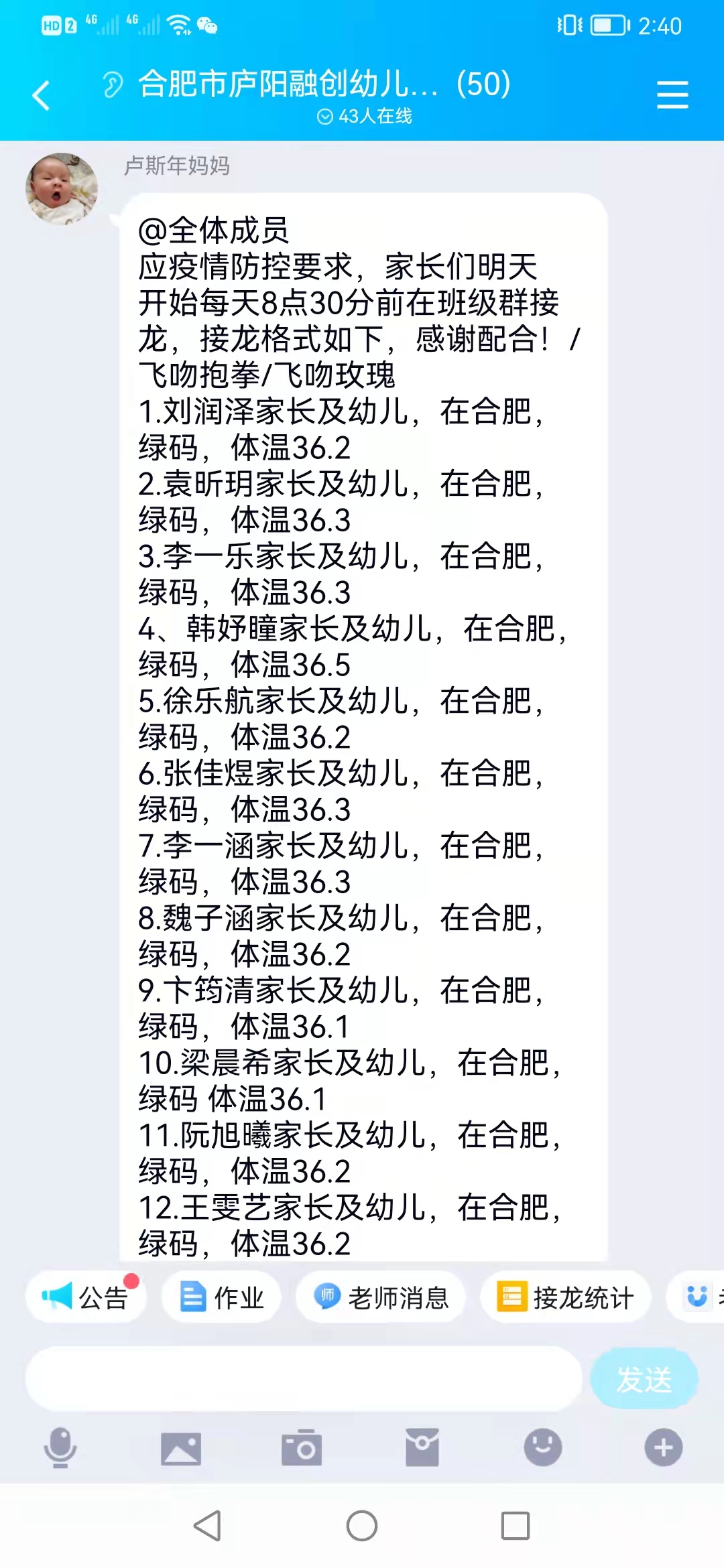Open the 作业 homework chip
The height and width of the screenshot is (1568, 724).
pyautogui.click(x=222, y=1297)
